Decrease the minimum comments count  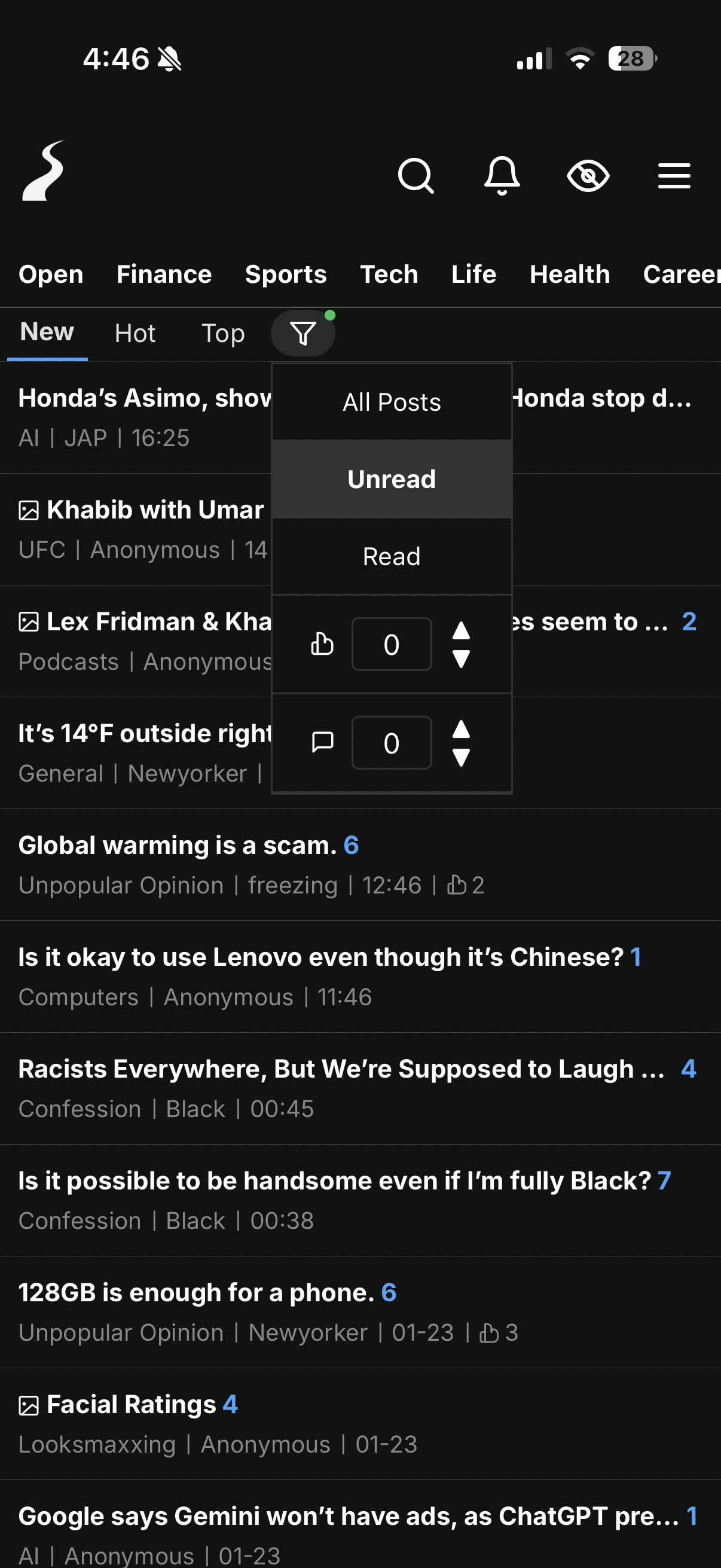click(461, 758)
